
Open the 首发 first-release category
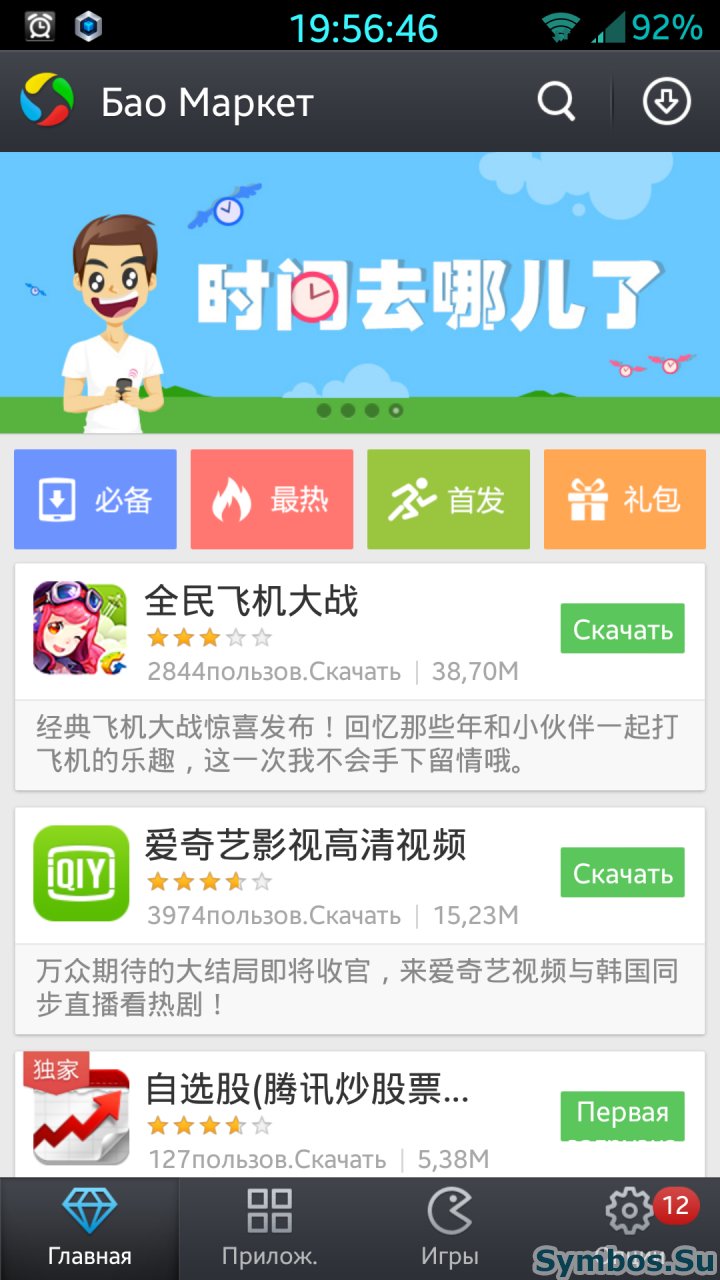tap(448, 499)
